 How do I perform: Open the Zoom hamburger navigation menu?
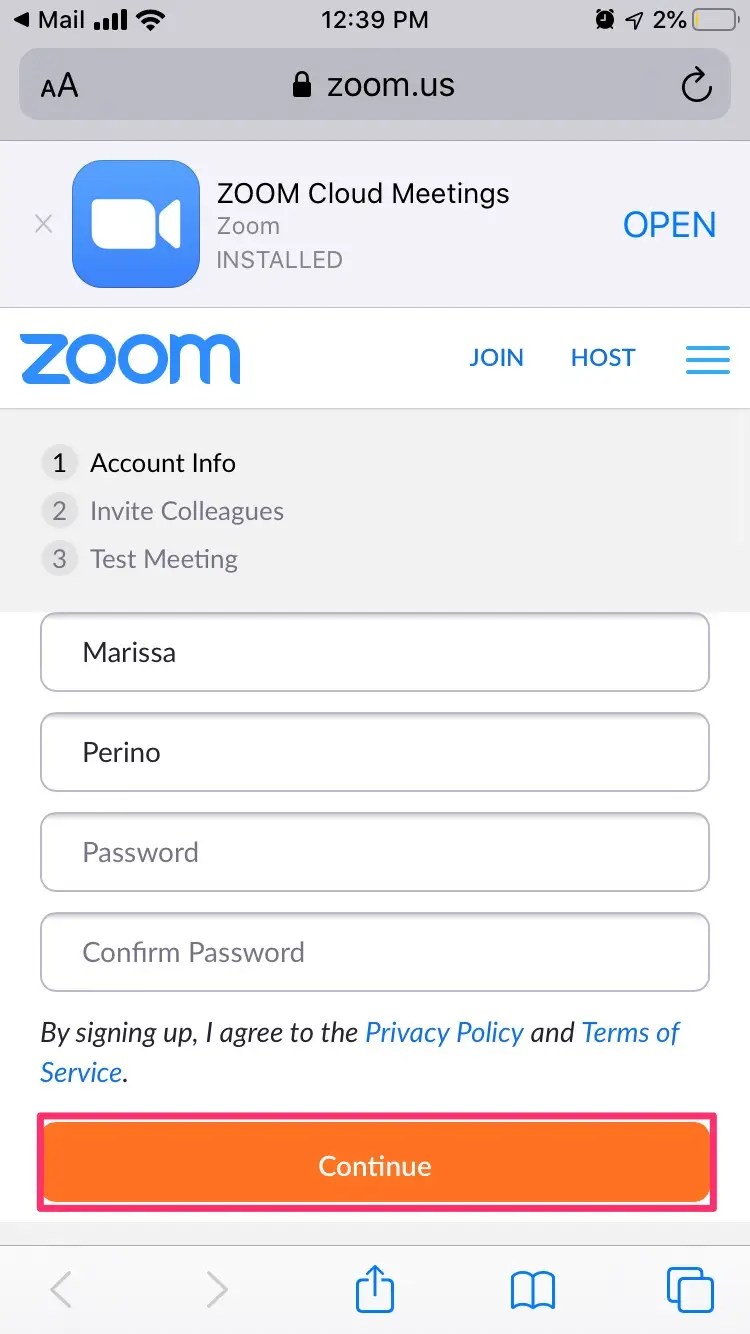click(x=707, y=359)
